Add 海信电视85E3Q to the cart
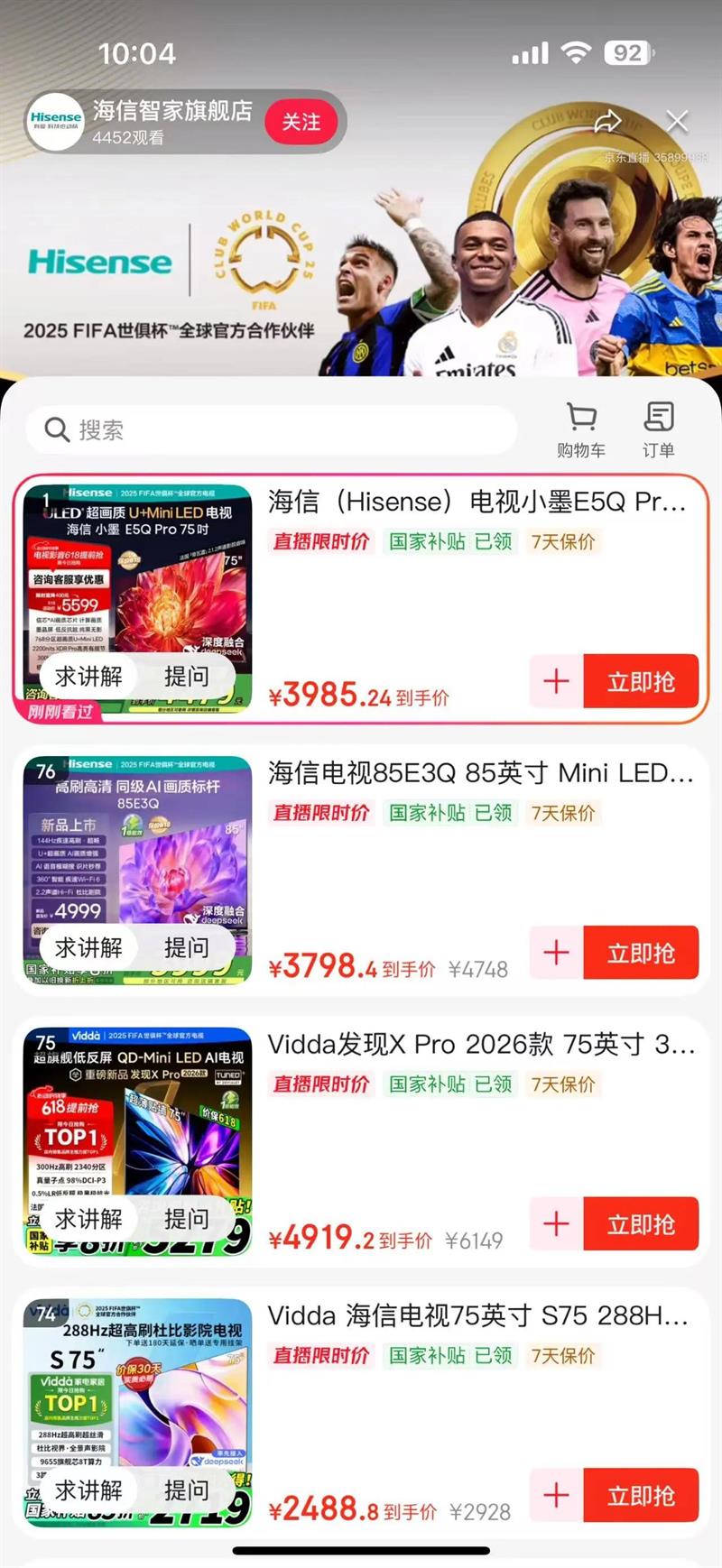The height and width of the screenshot is (1568, 722). [x=556, y=953]
